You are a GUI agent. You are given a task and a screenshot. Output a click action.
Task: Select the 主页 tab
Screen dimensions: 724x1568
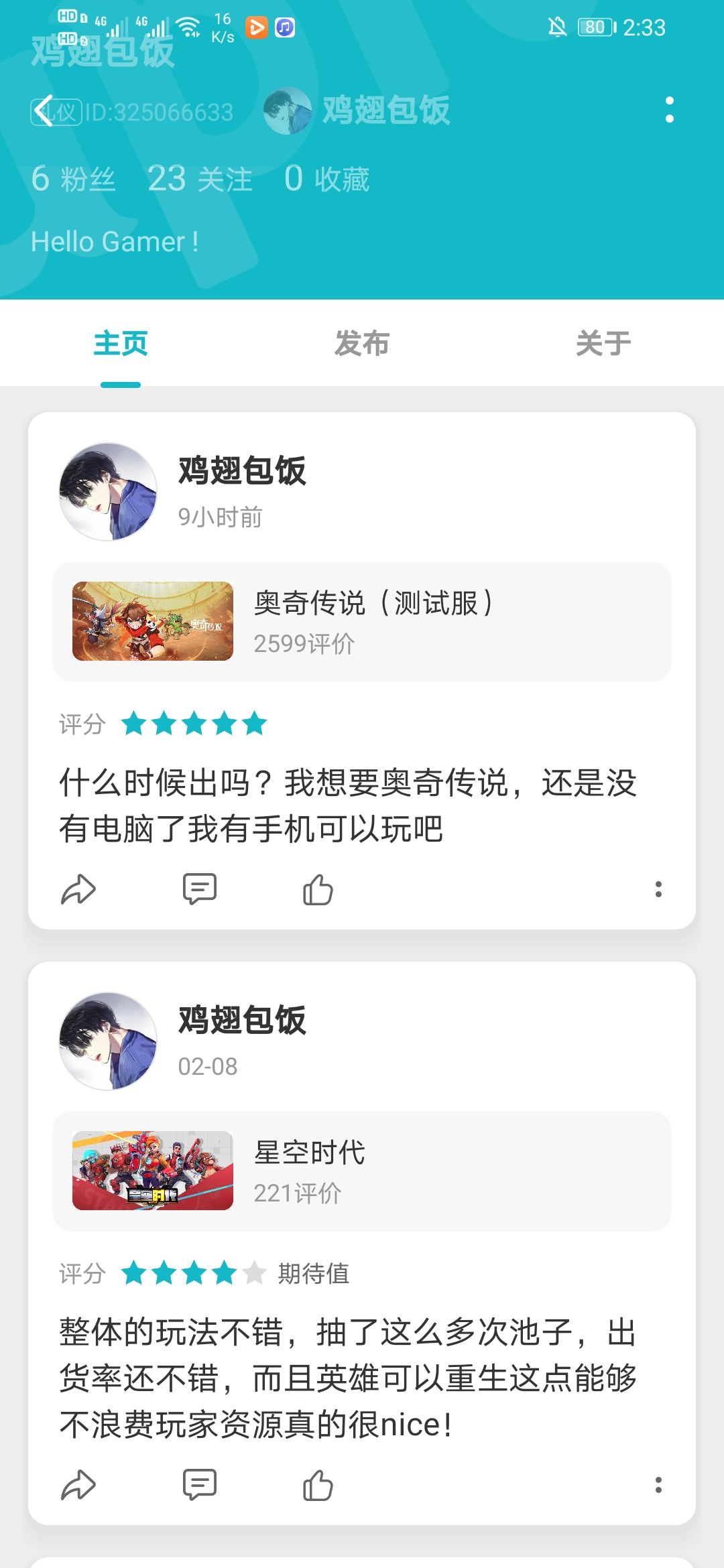(x=121, y=344)
